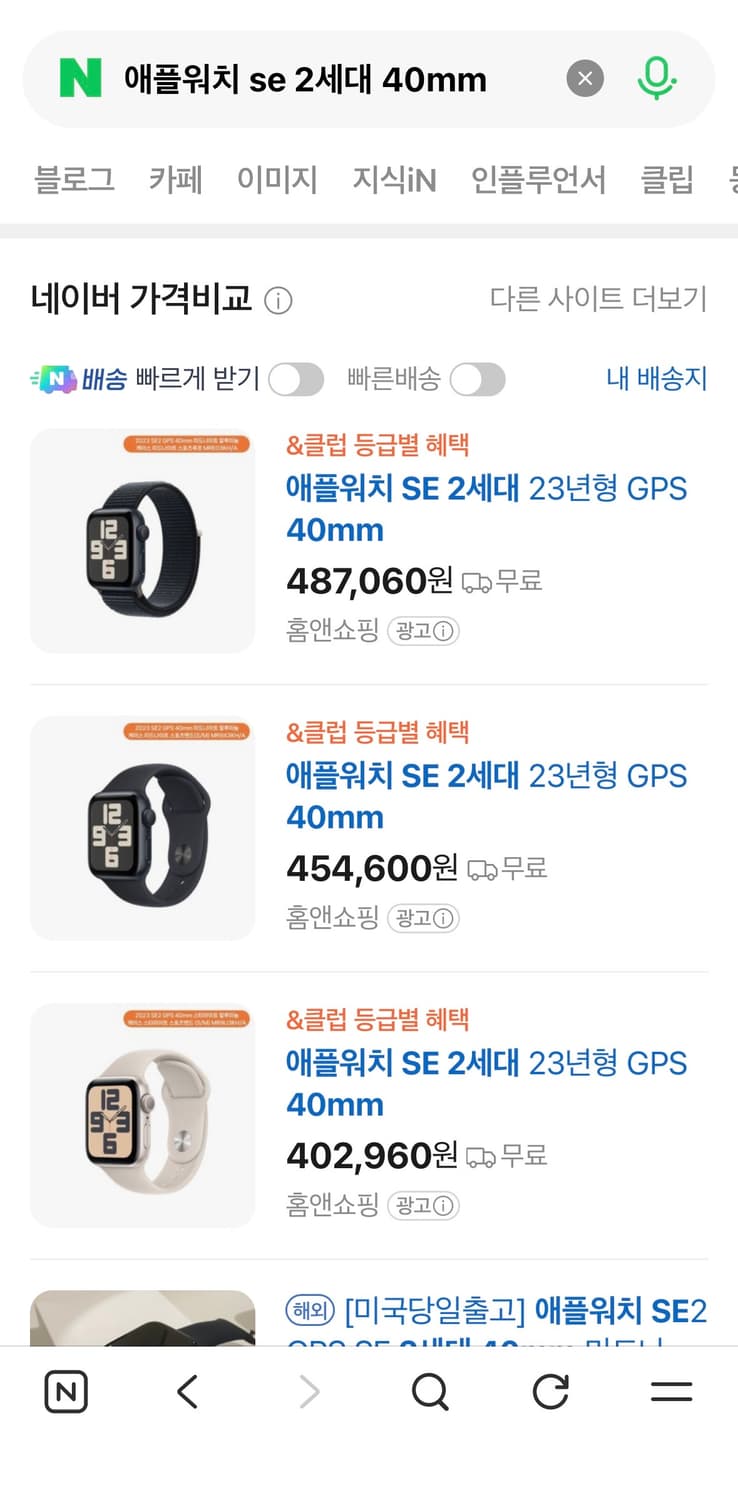Clear the search query with the X button

coord(585,78)
